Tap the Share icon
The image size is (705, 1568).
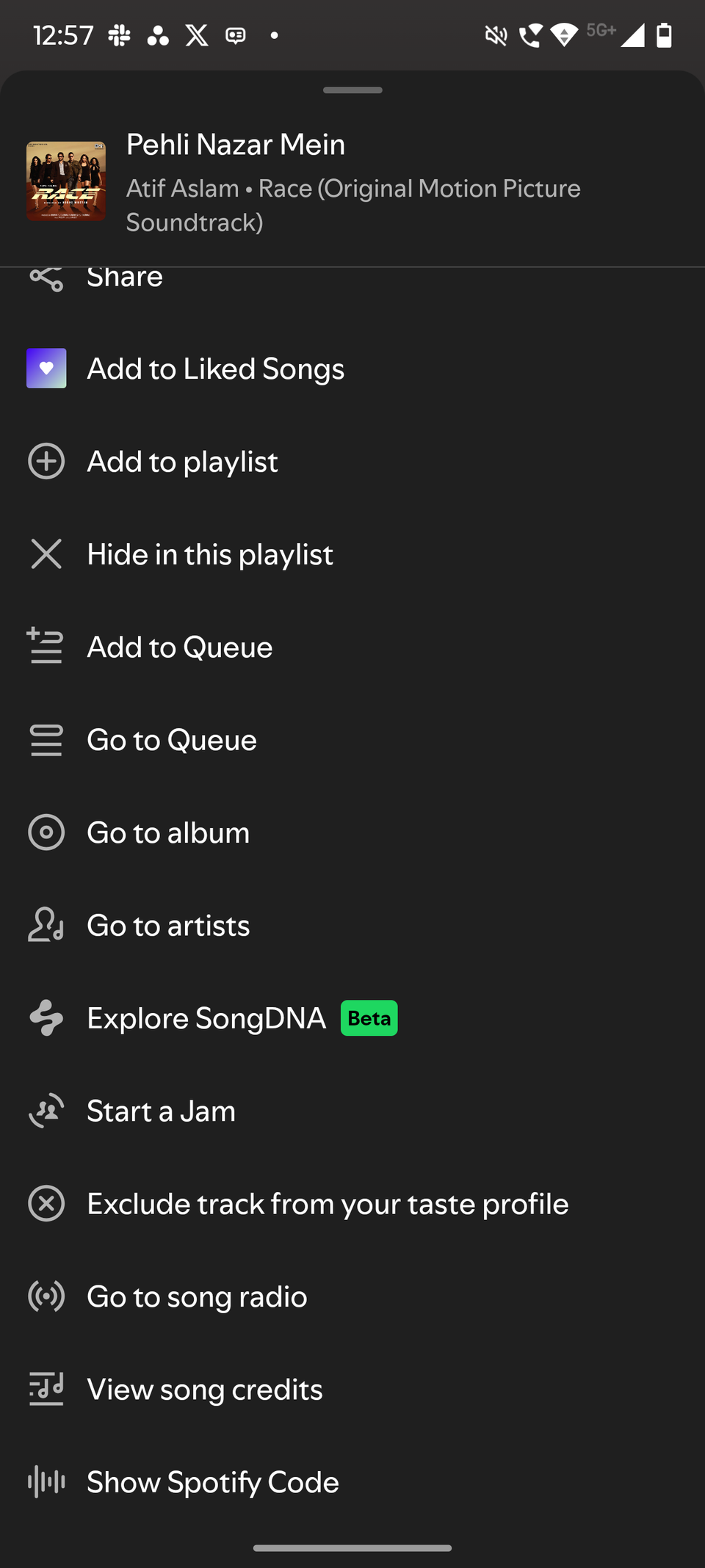[x=46, y=279]
